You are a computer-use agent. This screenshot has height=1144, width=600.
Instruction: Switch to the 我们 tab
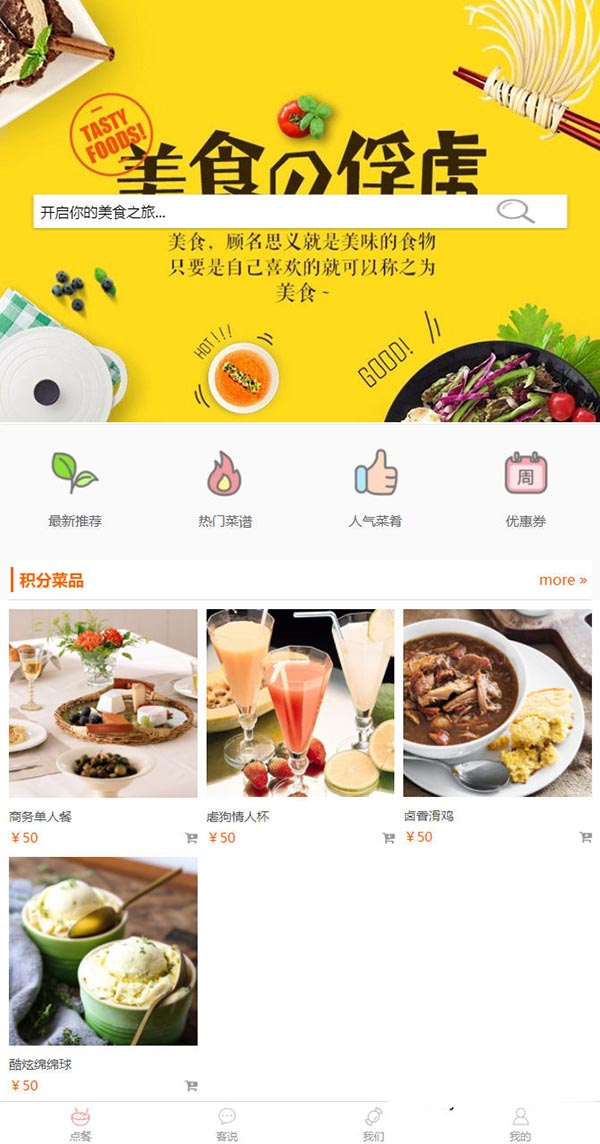(x=373, y=1124)
